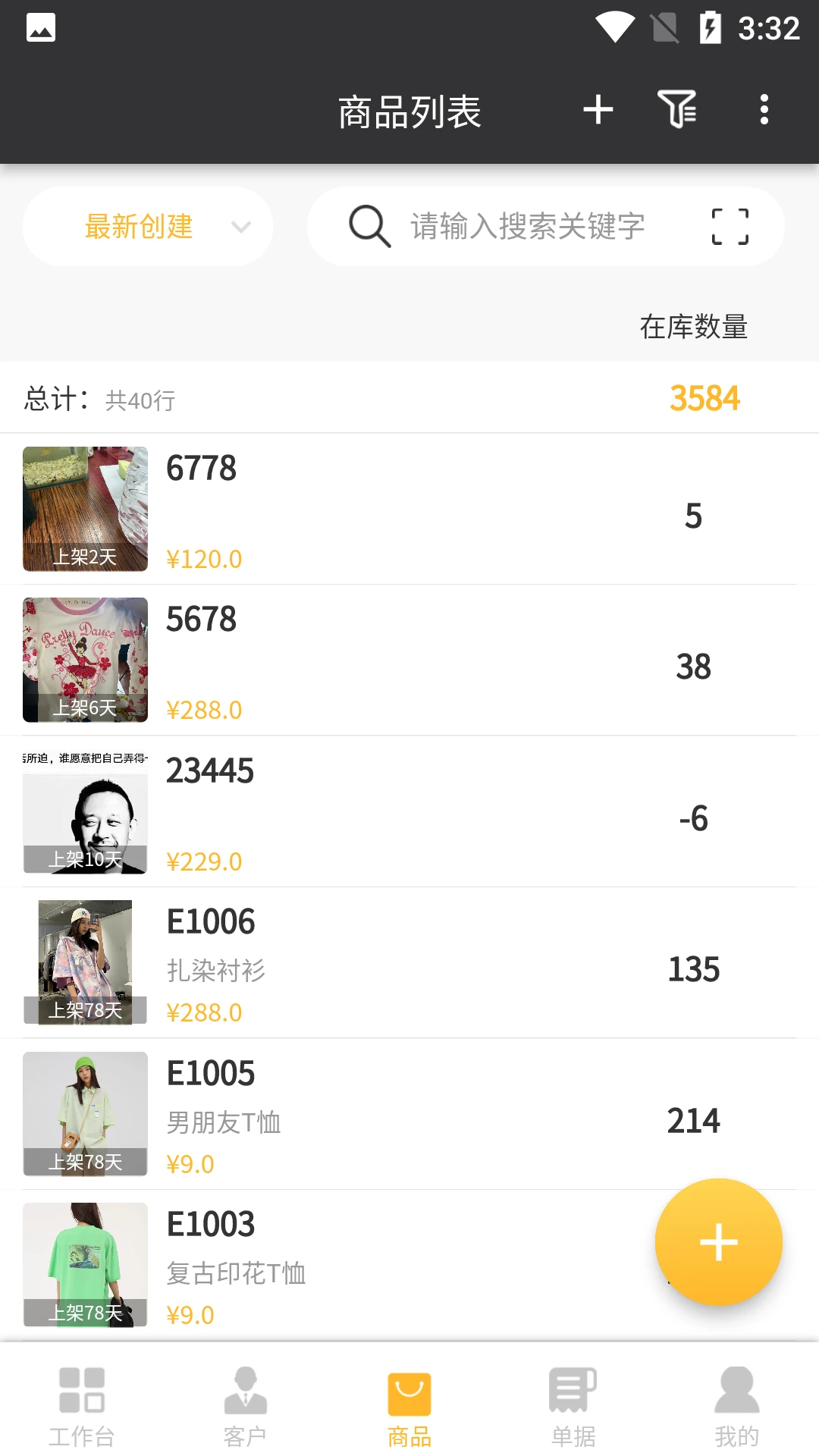
Task: Switch to the 单据 tab
Action: click(x=573, y=1407)
